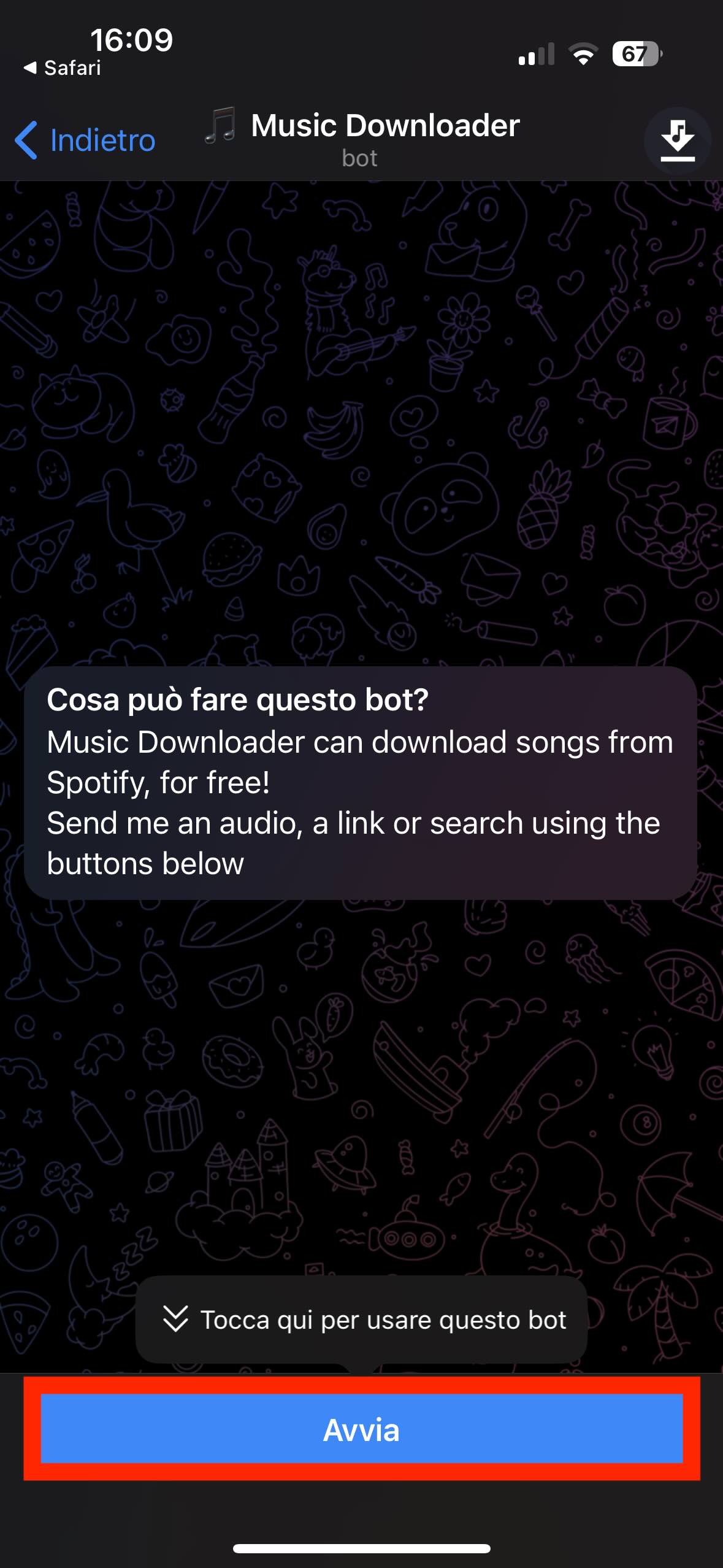The image size is (723, 1568).
Task: Return to Safari via the status bar link
Action: 62,67
